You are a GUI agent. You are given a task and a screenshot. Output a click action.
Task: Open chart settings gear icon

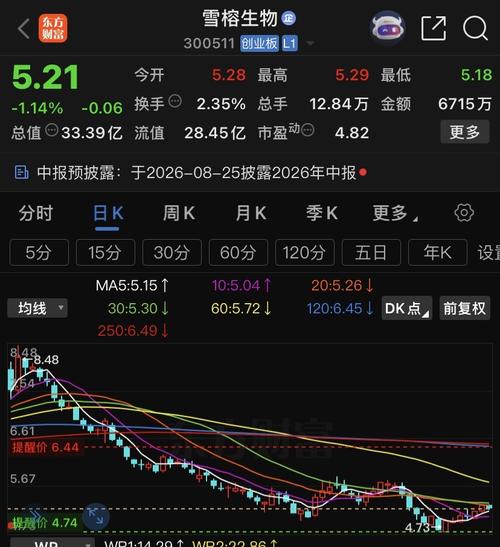[464, 213]
